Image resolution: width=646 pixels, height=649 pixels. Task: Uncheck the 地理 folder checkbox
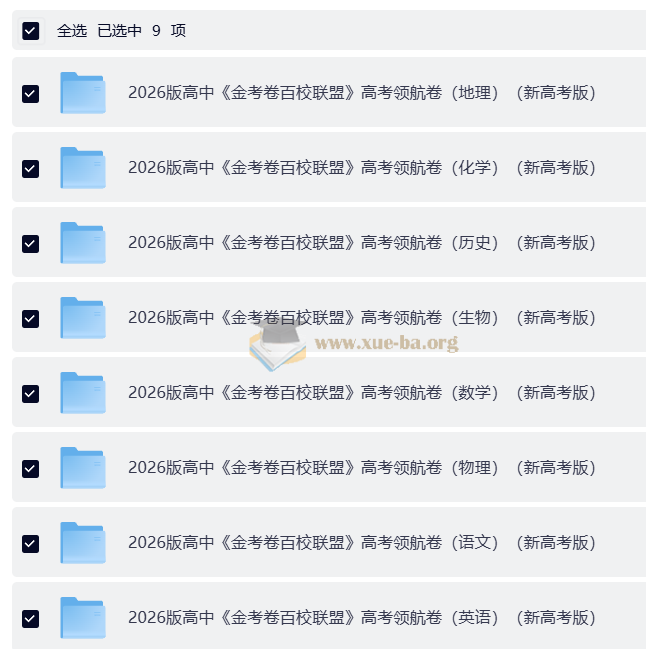(x=31, y=93)
